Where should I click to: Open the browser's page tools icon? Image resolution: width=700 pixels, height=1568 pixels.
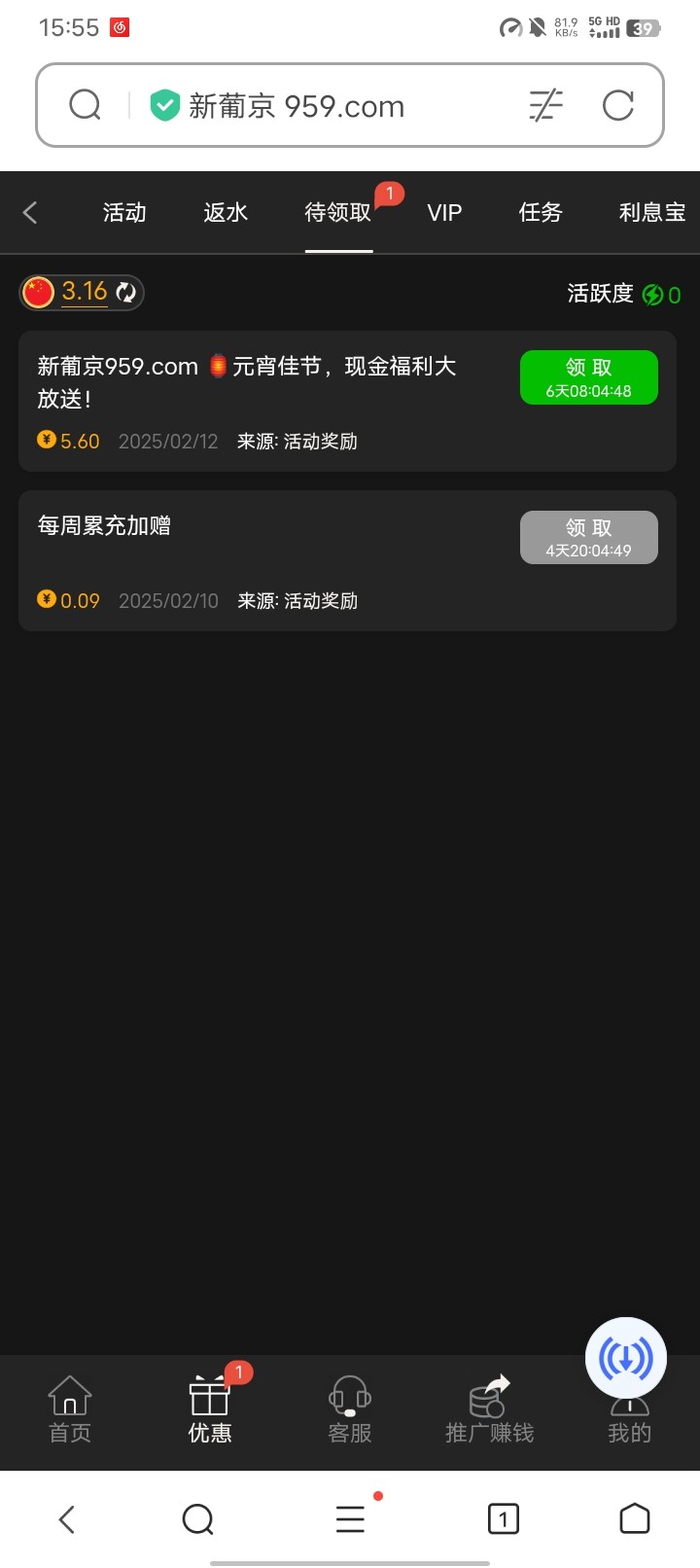point(546,105)
